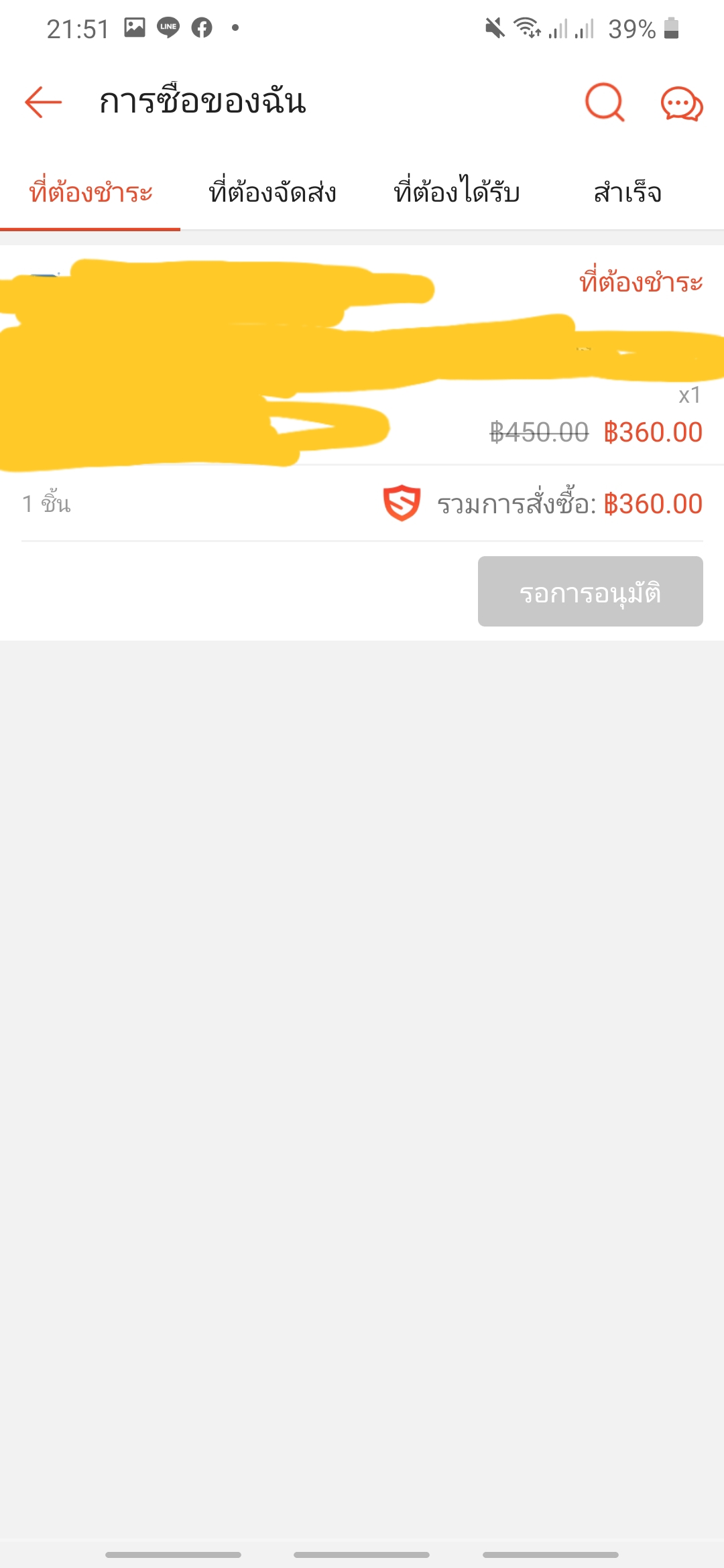Switch to the สำเร็จ tab
This screenshot has width=724, height=1568.
[x=627, y=193]
